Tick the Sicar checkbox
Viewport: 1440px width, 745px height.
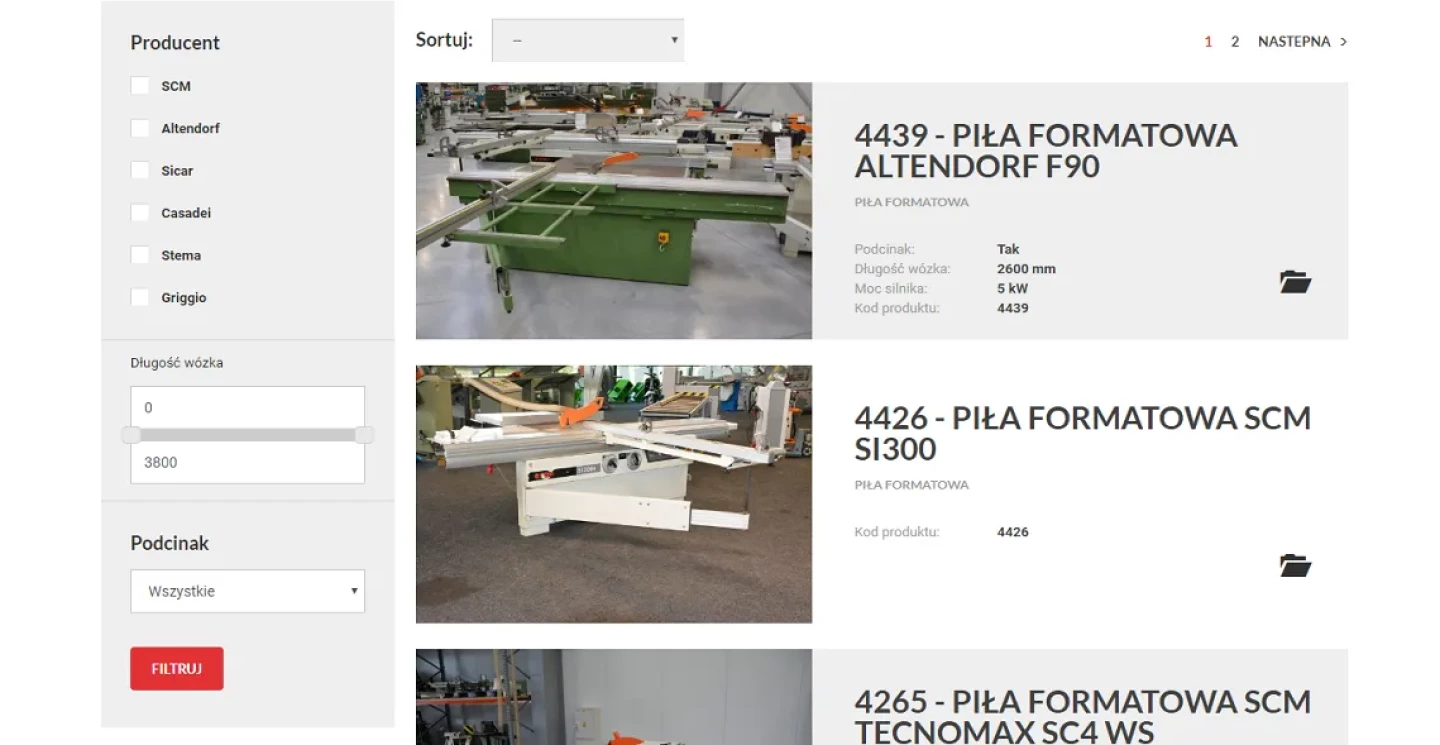140,171
